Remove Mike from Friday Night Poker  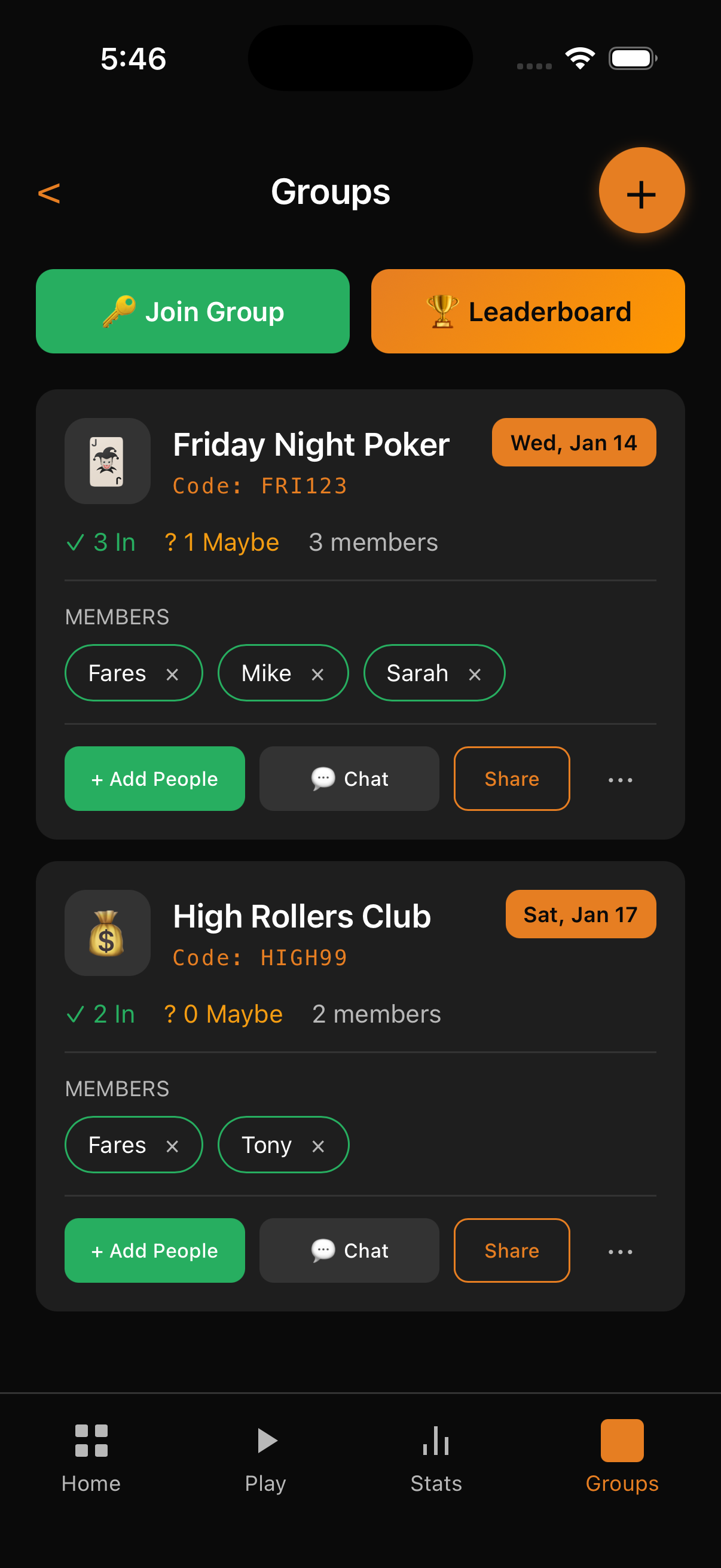click(318, 674)
